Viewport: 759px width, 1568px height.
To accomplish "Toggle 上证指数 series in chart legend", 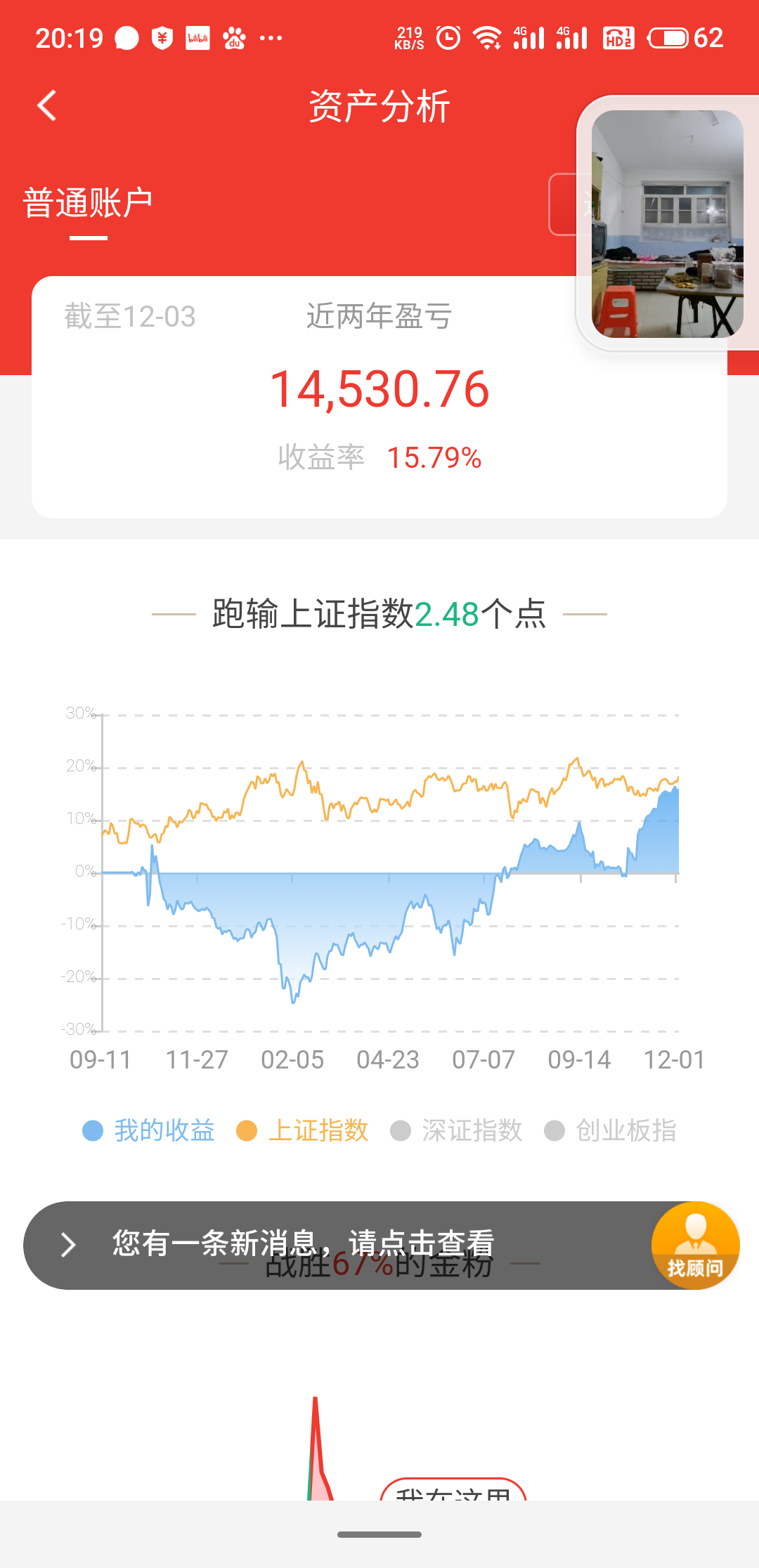I will click(302, 1130).
